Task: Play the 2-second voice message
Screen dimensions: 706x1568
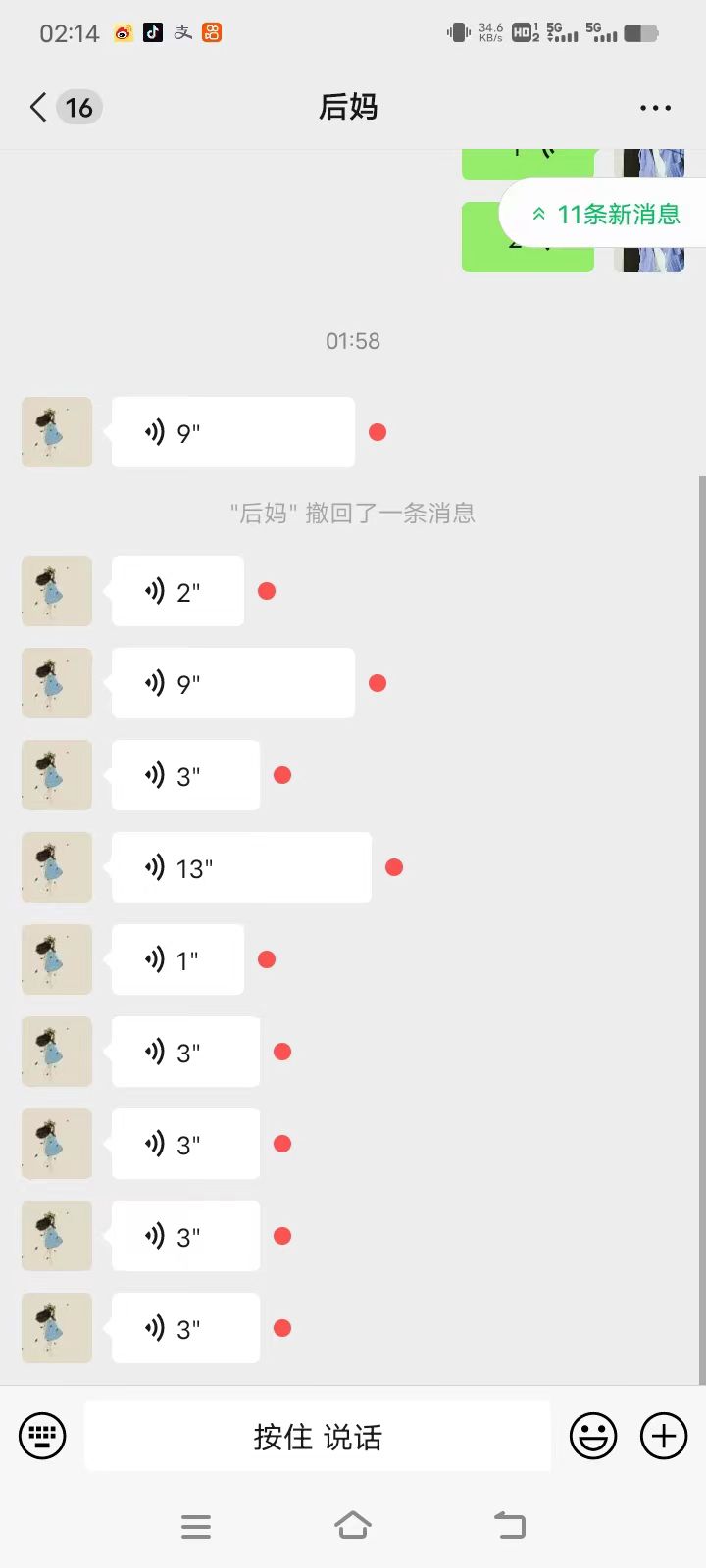Action: click(x=177, y=591)
